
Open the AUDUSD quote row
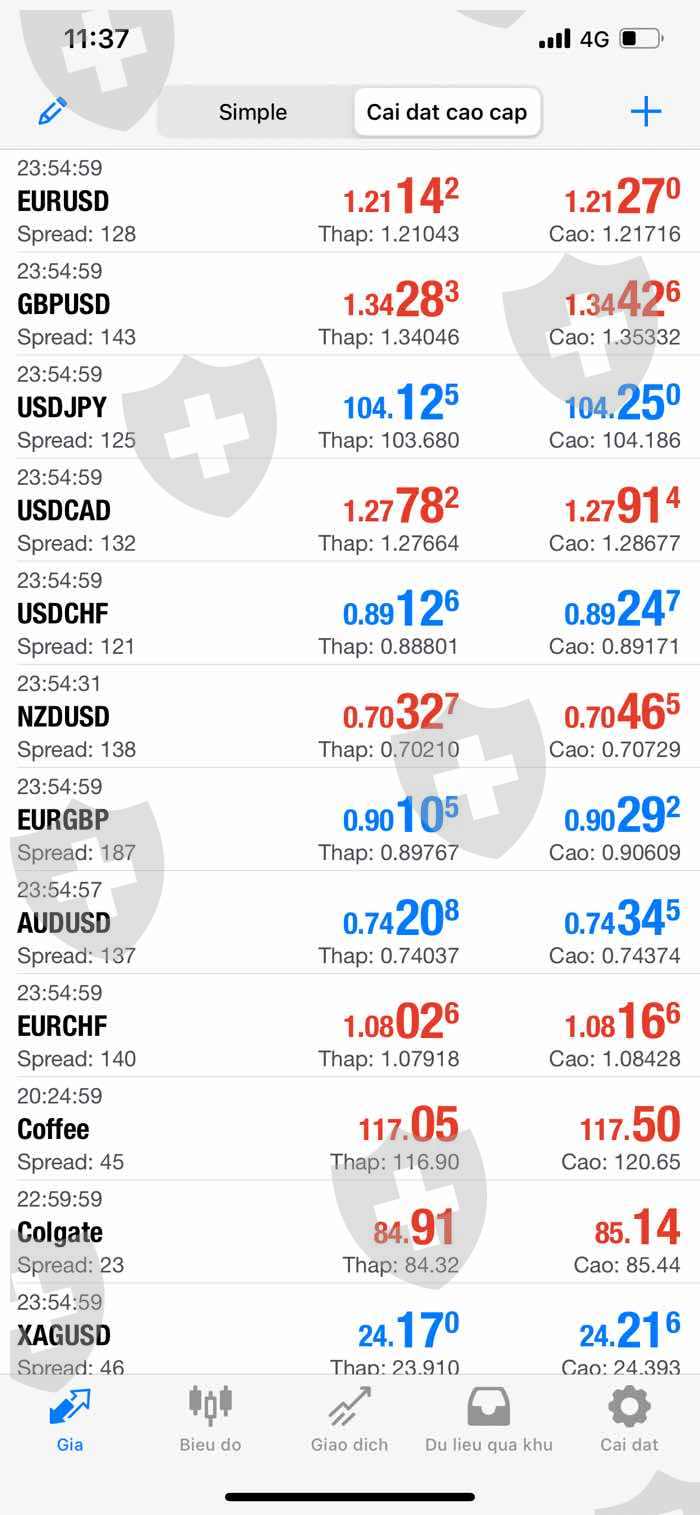(350, 922)
